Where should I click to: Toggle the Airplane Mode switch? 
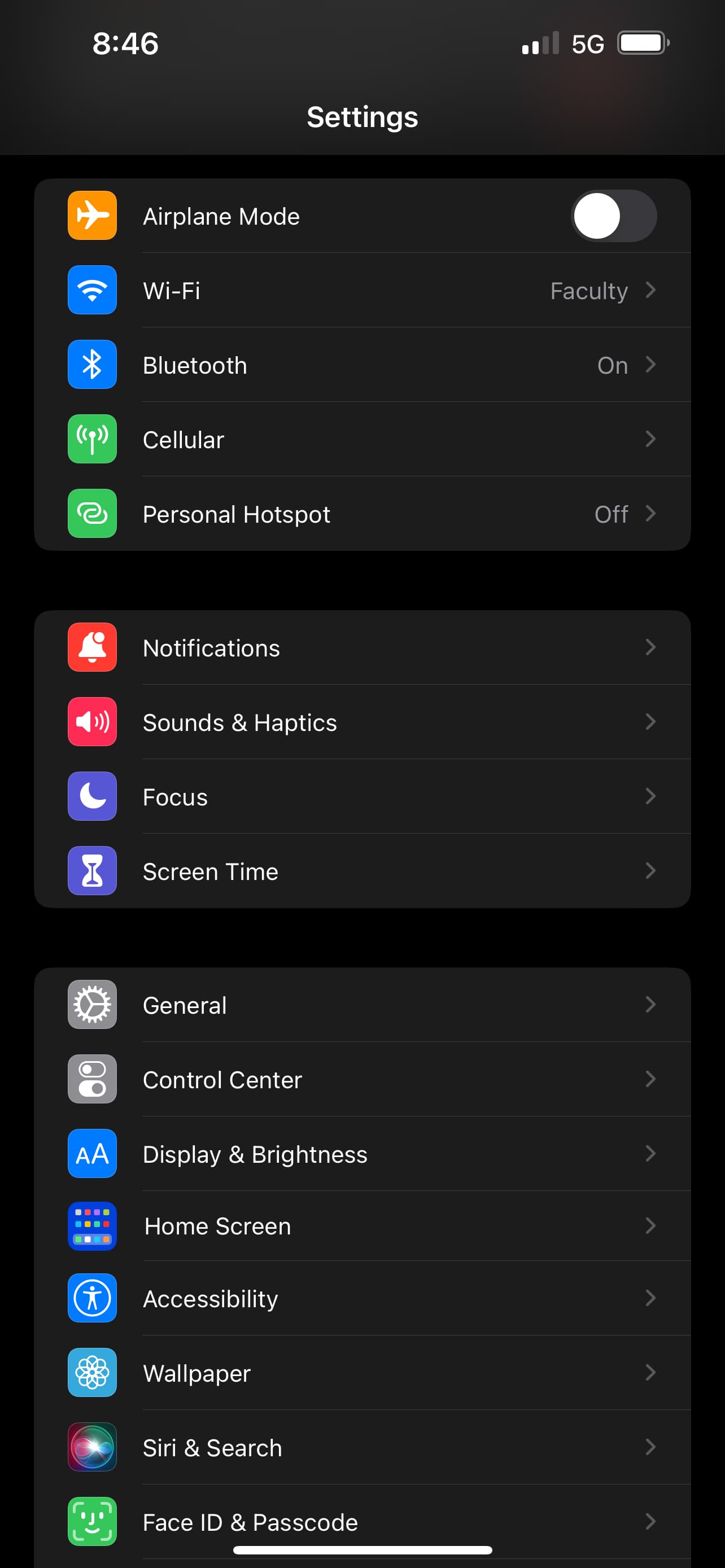(613, 216)
